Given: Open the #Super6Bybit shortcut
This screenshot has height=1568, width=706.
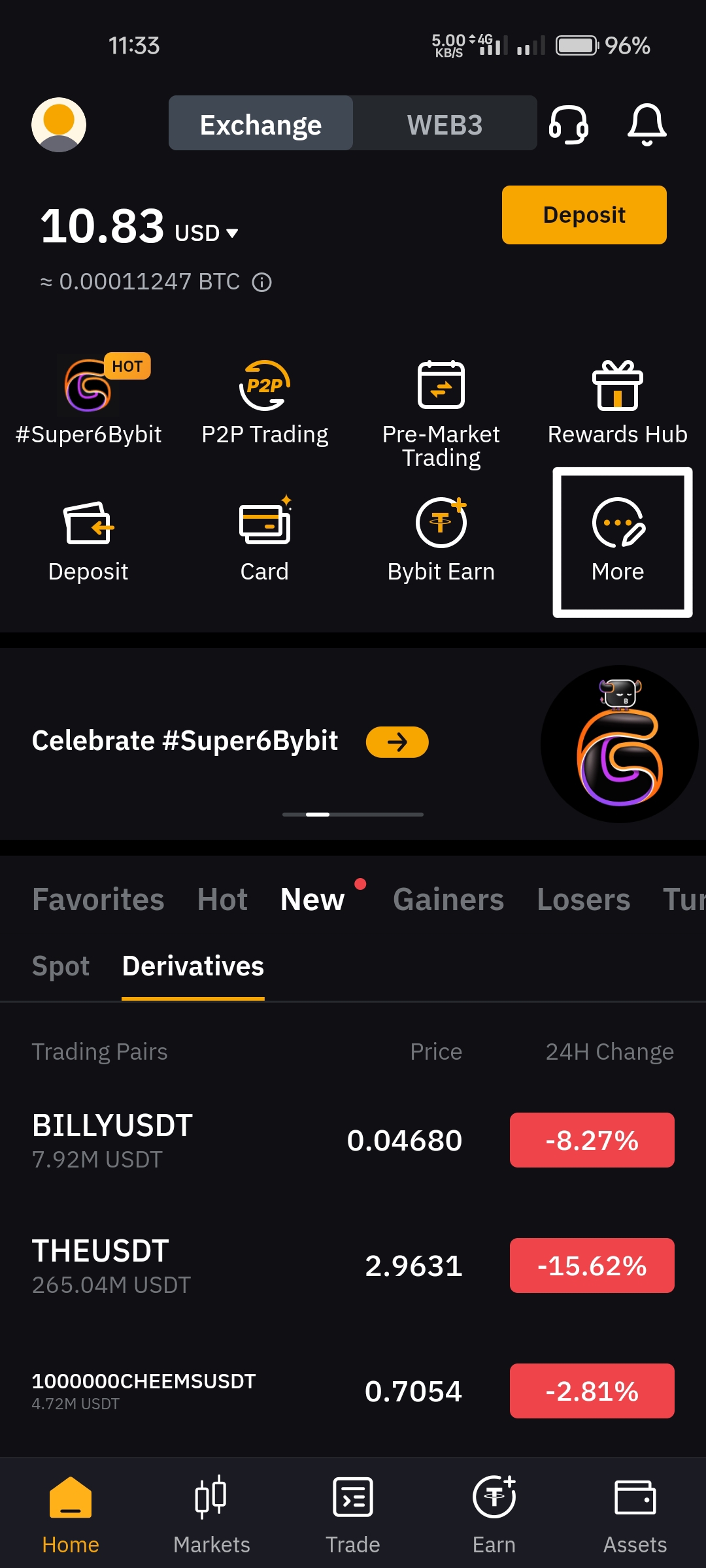Looking at the screenshot, I should [x=88, y=400].
